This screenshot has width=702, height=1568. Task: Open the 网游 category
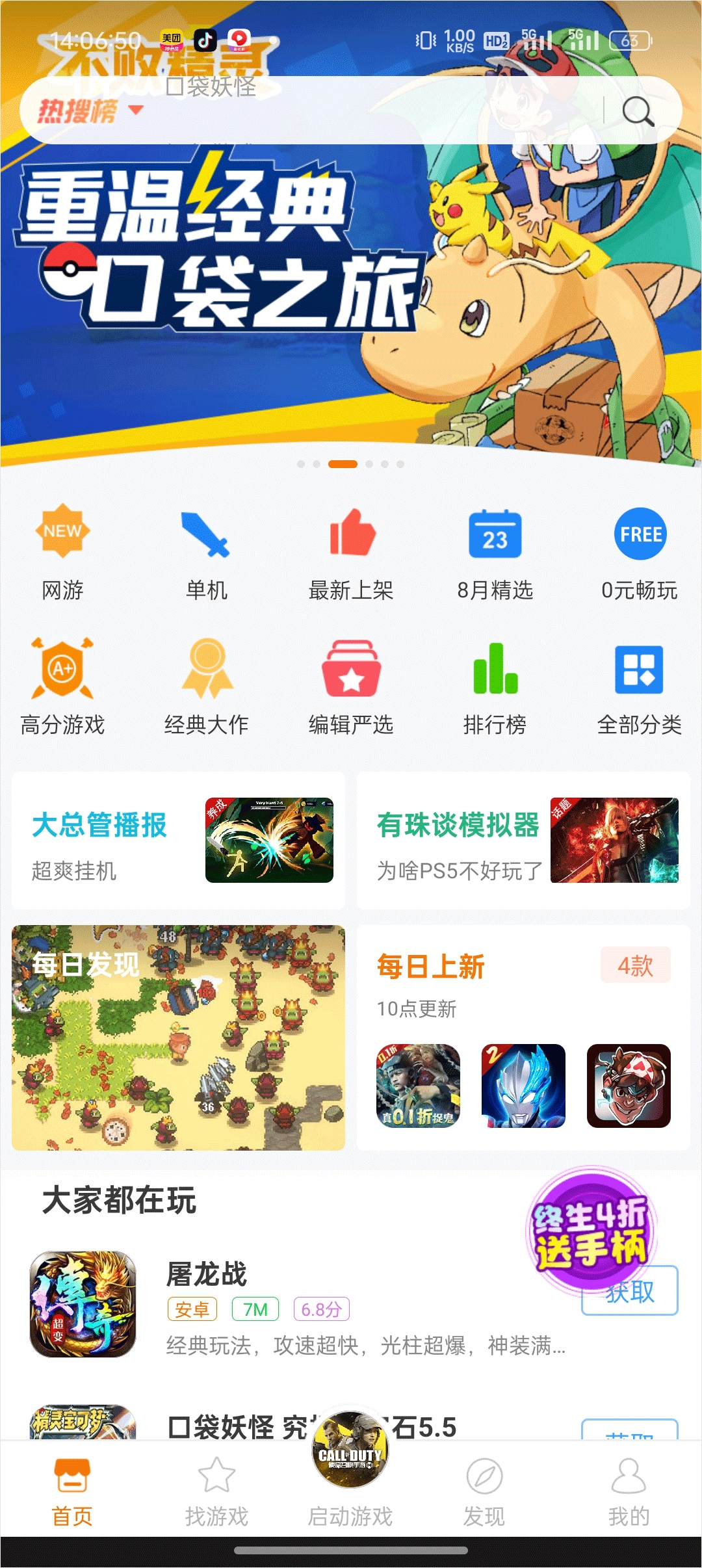(62, 553)
